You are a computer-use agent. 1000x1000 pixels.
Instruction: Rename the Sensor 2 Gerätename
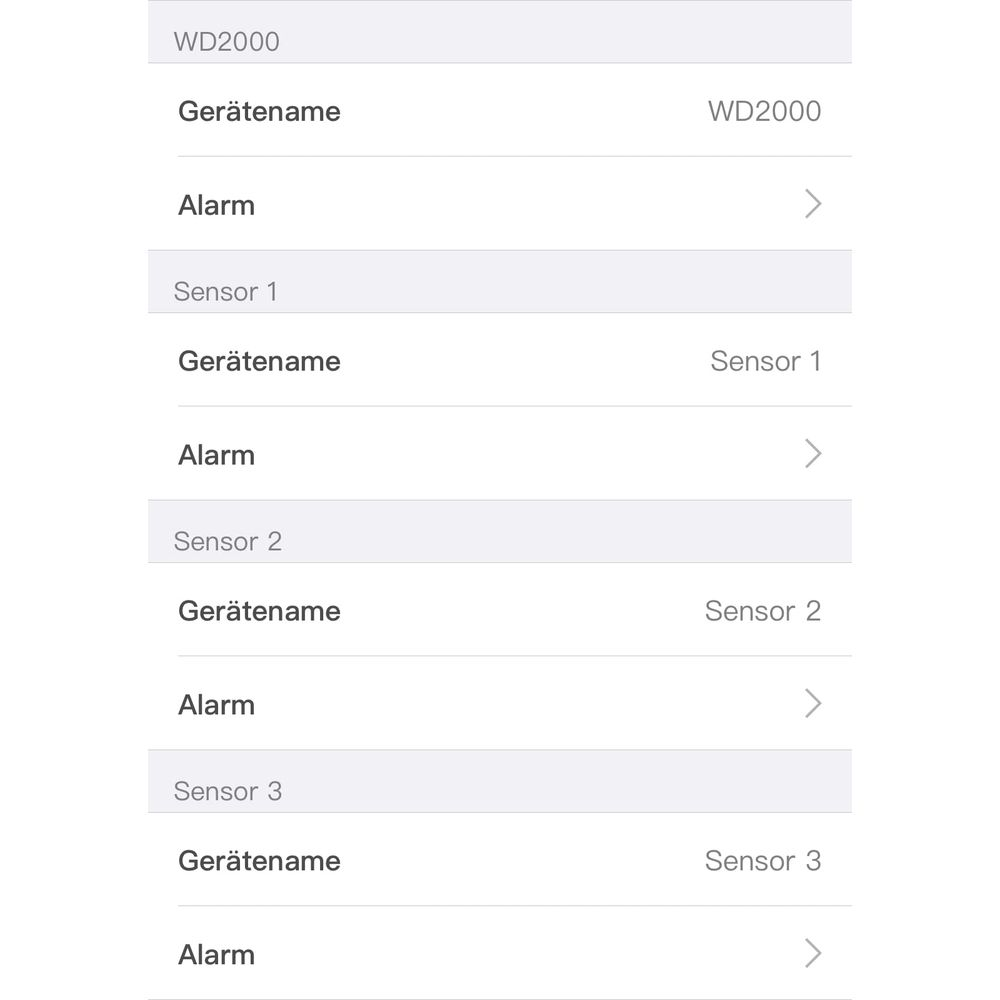tap(500, 611)
